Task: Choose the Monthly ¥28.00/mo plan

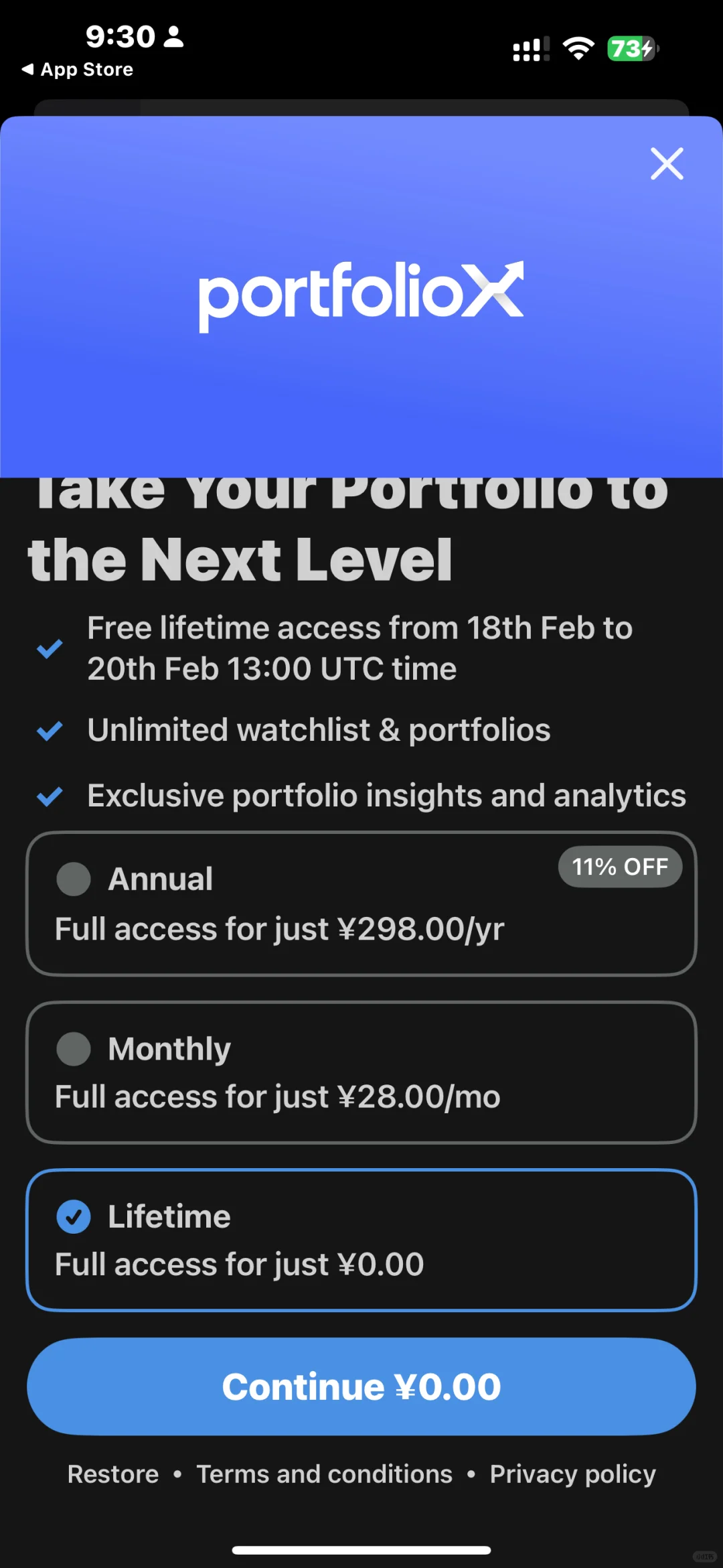Action: tap(361, 1072)
